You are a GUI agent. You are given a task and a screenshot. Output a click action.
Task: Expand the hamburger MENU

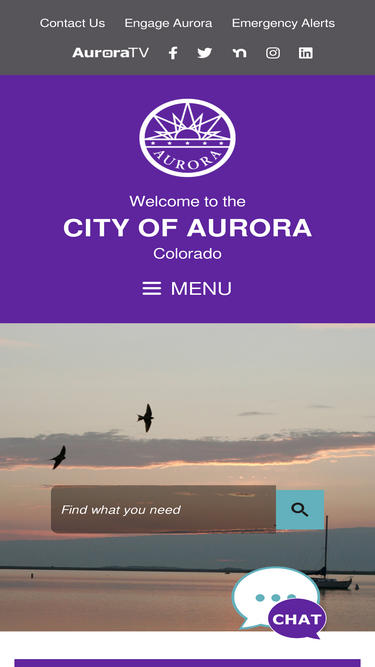(x=187, y=288)
